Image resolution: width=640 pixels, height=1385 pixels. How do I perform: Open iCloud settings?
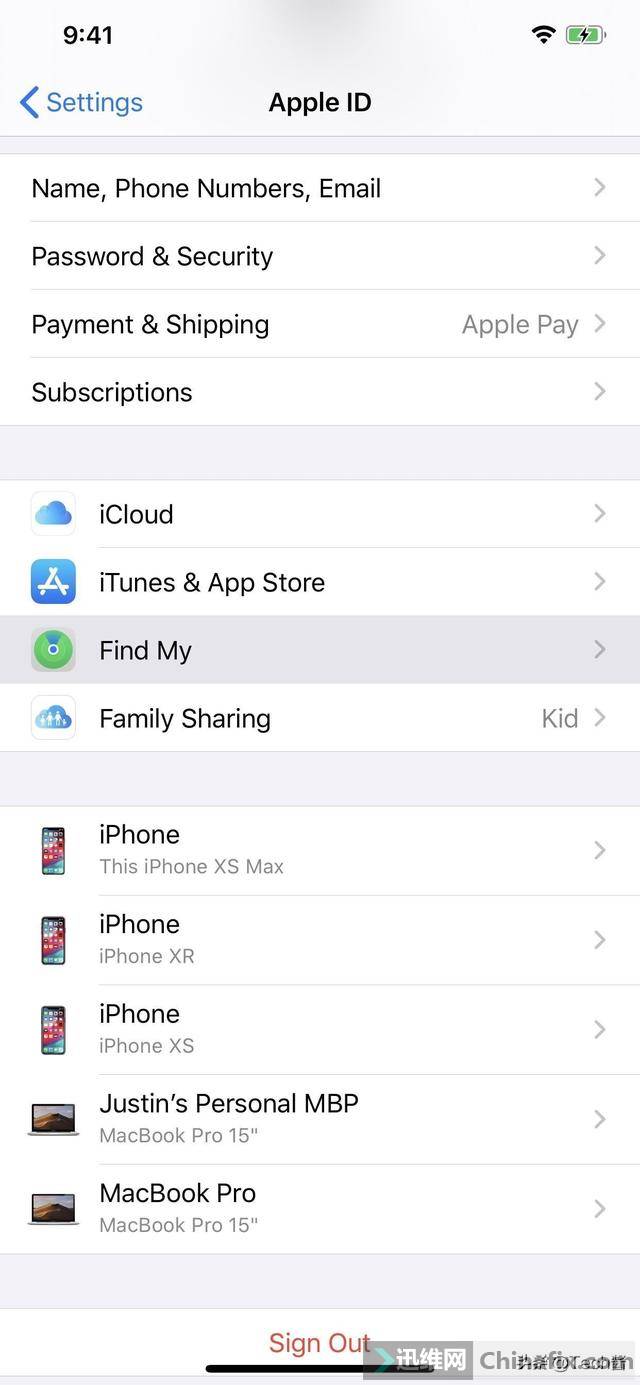coord(320,514)
